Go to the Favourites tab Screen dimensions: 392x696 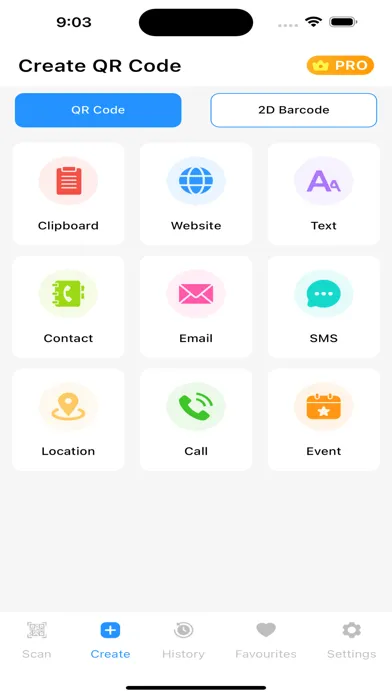pos(266,641)
